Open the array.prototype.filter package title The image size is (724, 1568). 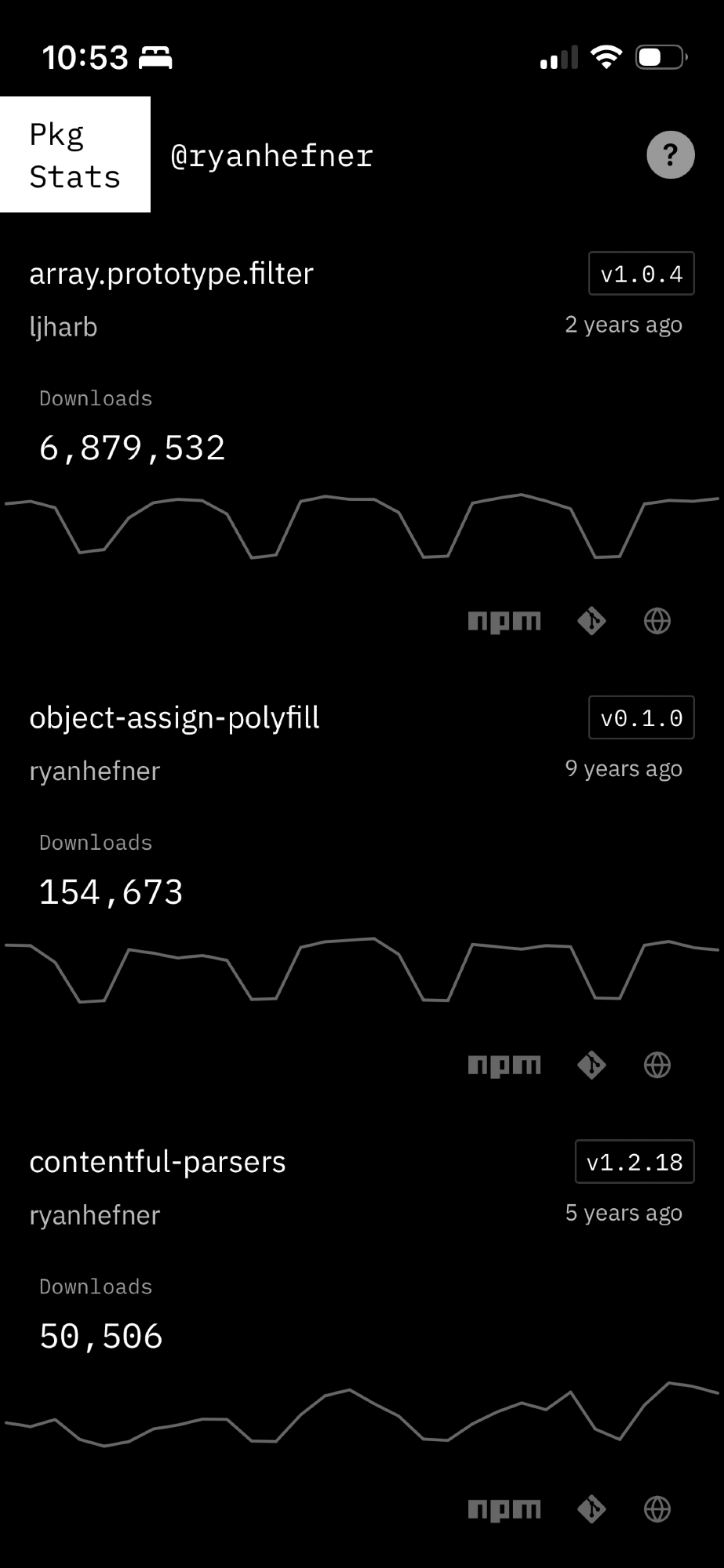[x=171, y=274]
